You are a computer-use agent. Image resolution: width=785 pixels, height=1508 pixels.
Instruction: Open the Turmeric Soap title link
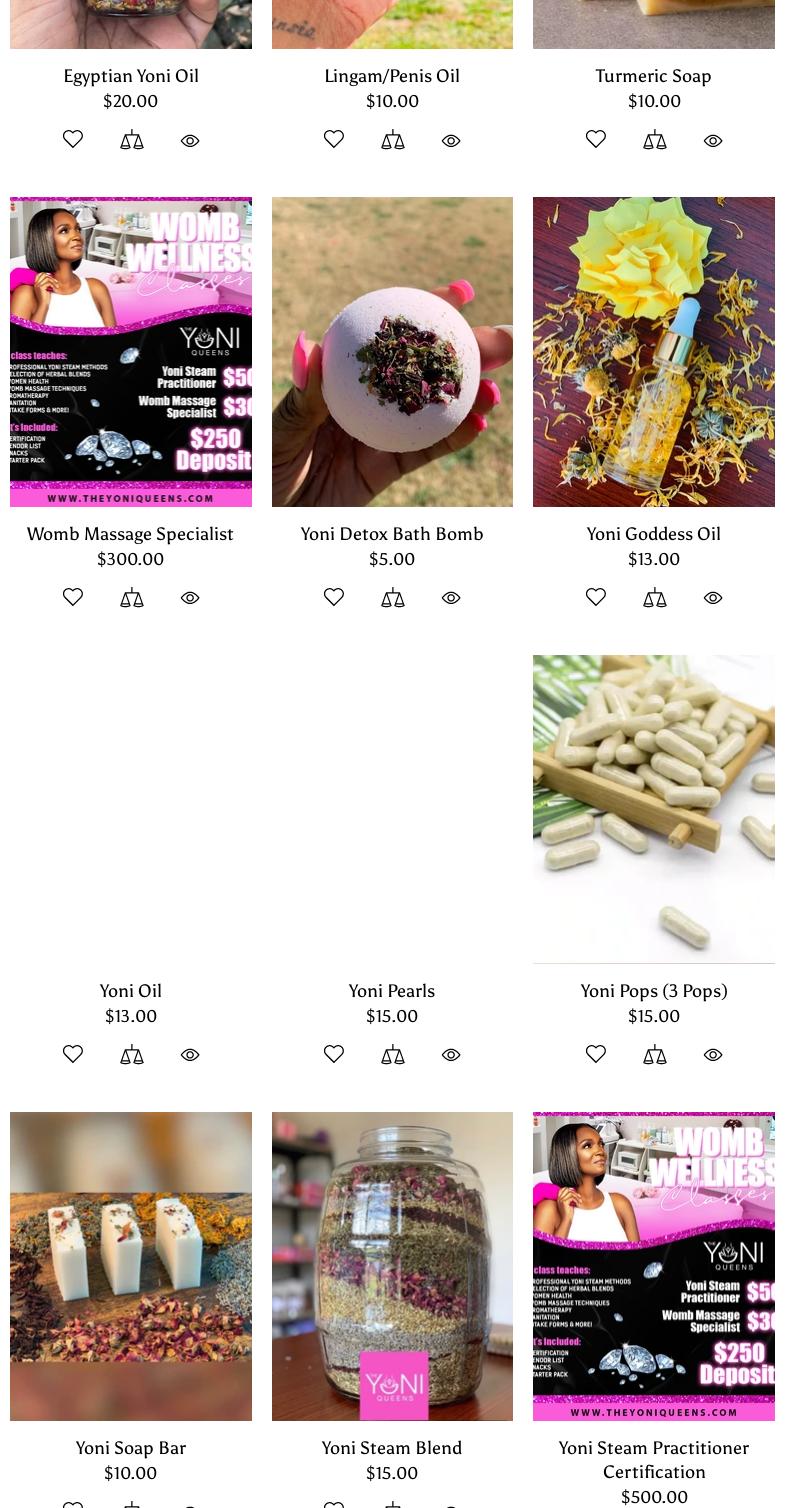653,76
